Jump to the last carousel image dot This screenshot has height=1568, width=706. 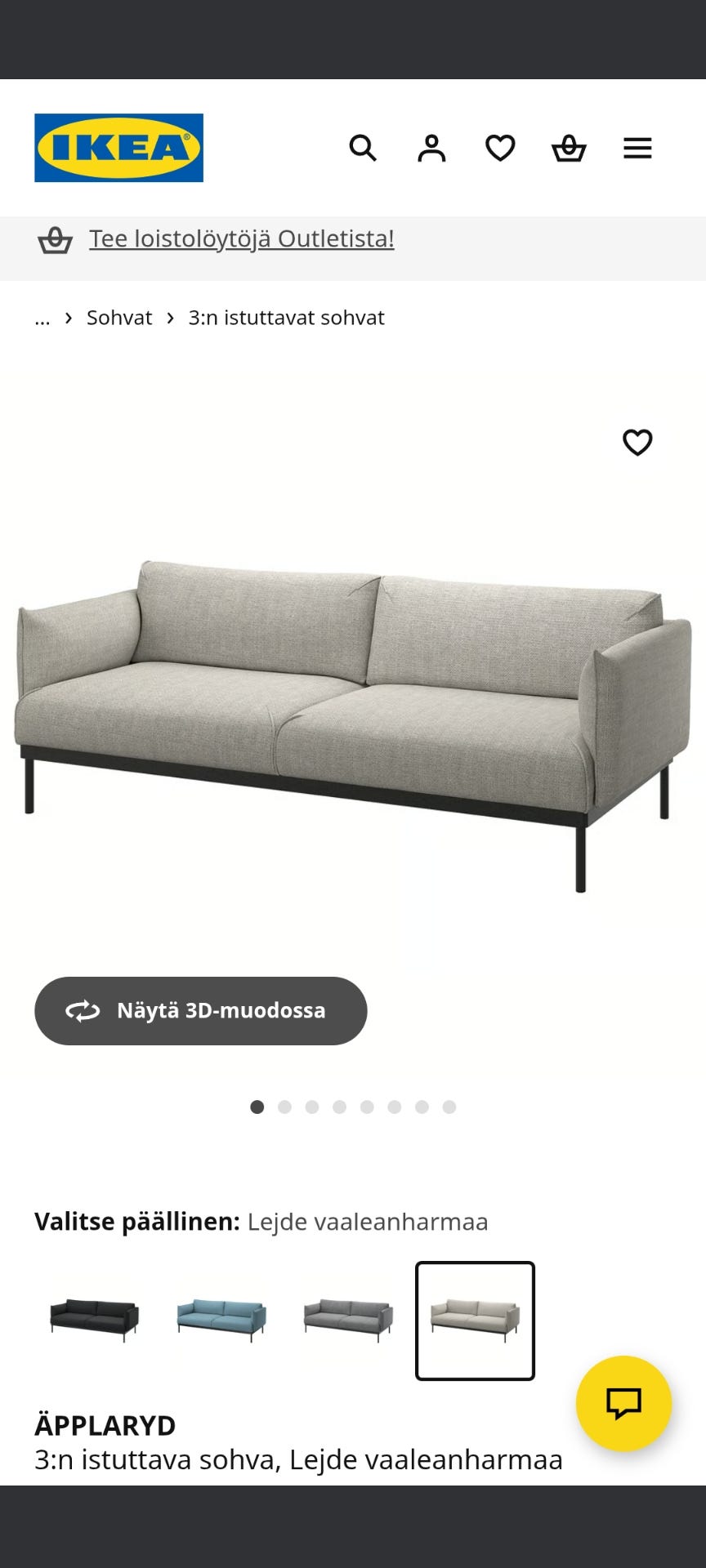449,1107
